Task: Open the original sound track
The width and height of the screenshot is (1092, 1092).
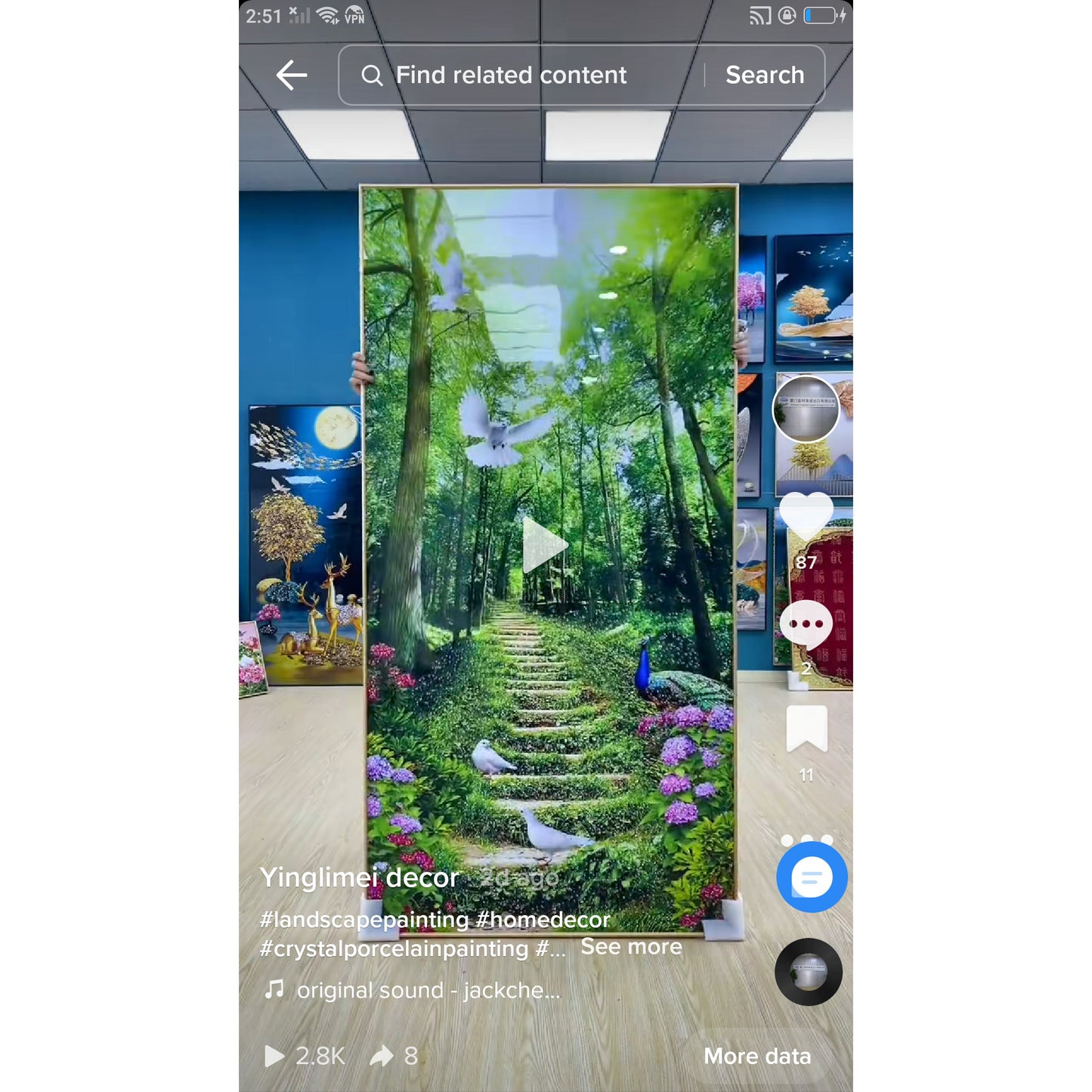Action: point(428,990)
